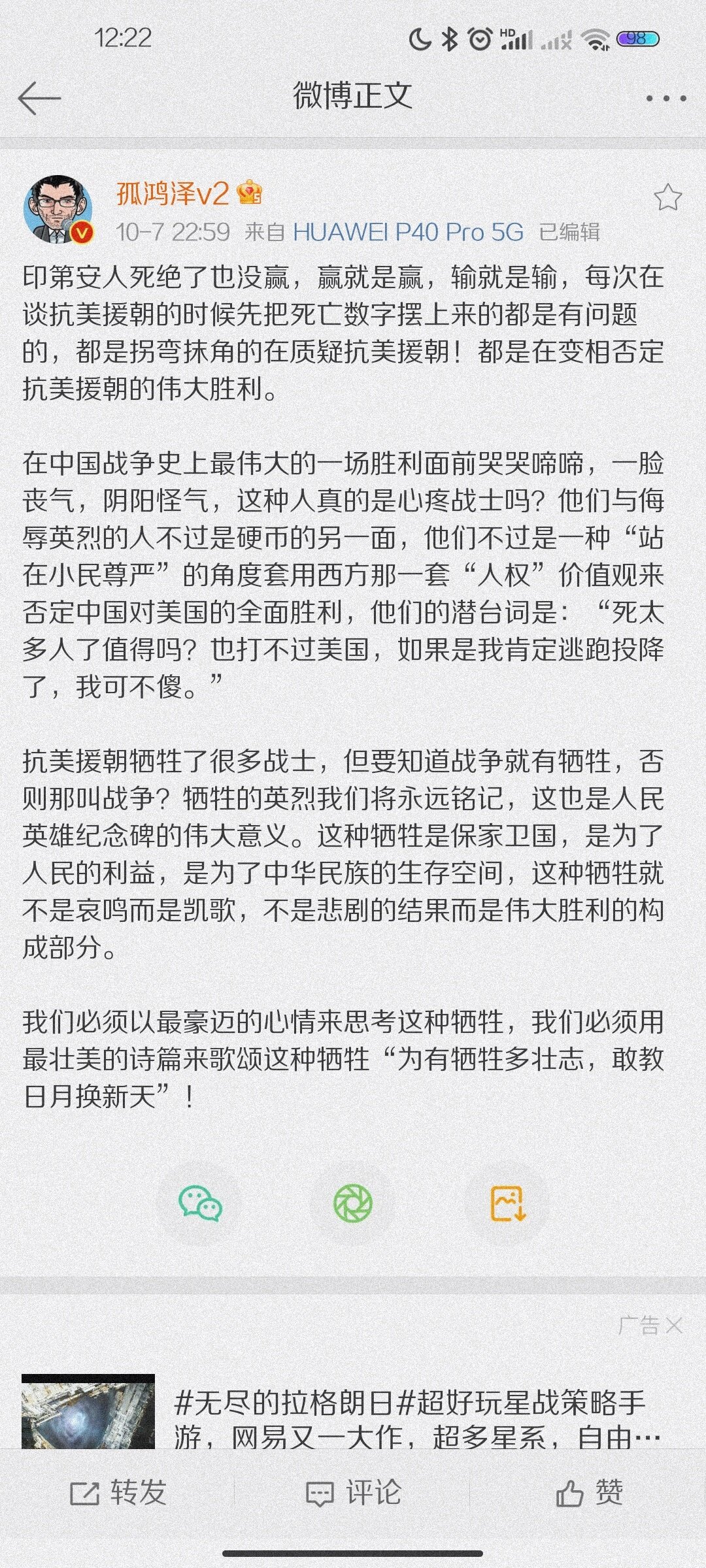The height and width of the screenshot is (1568, 706).
Task: Open the 无尽的拉格朗日 game ad
Action: click(409, 1418)
